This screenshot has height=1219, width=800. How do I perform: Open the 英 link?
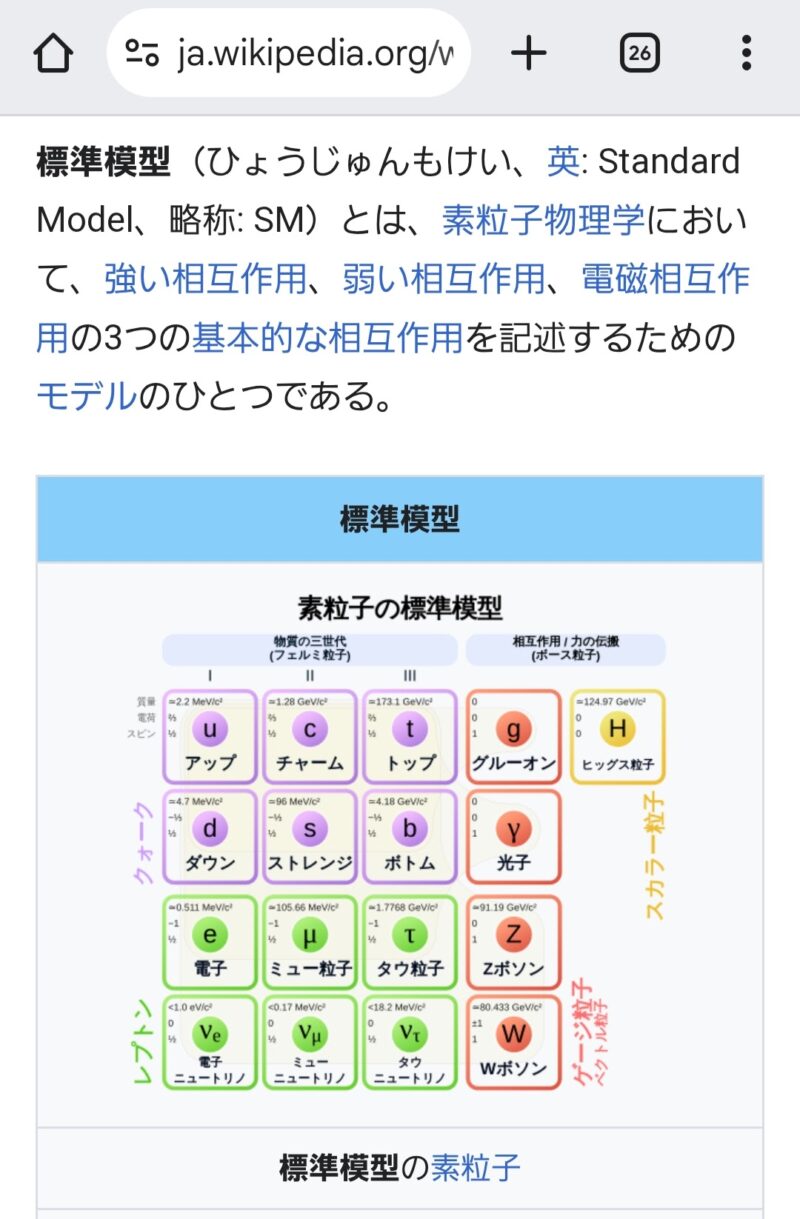coord(563,161)
